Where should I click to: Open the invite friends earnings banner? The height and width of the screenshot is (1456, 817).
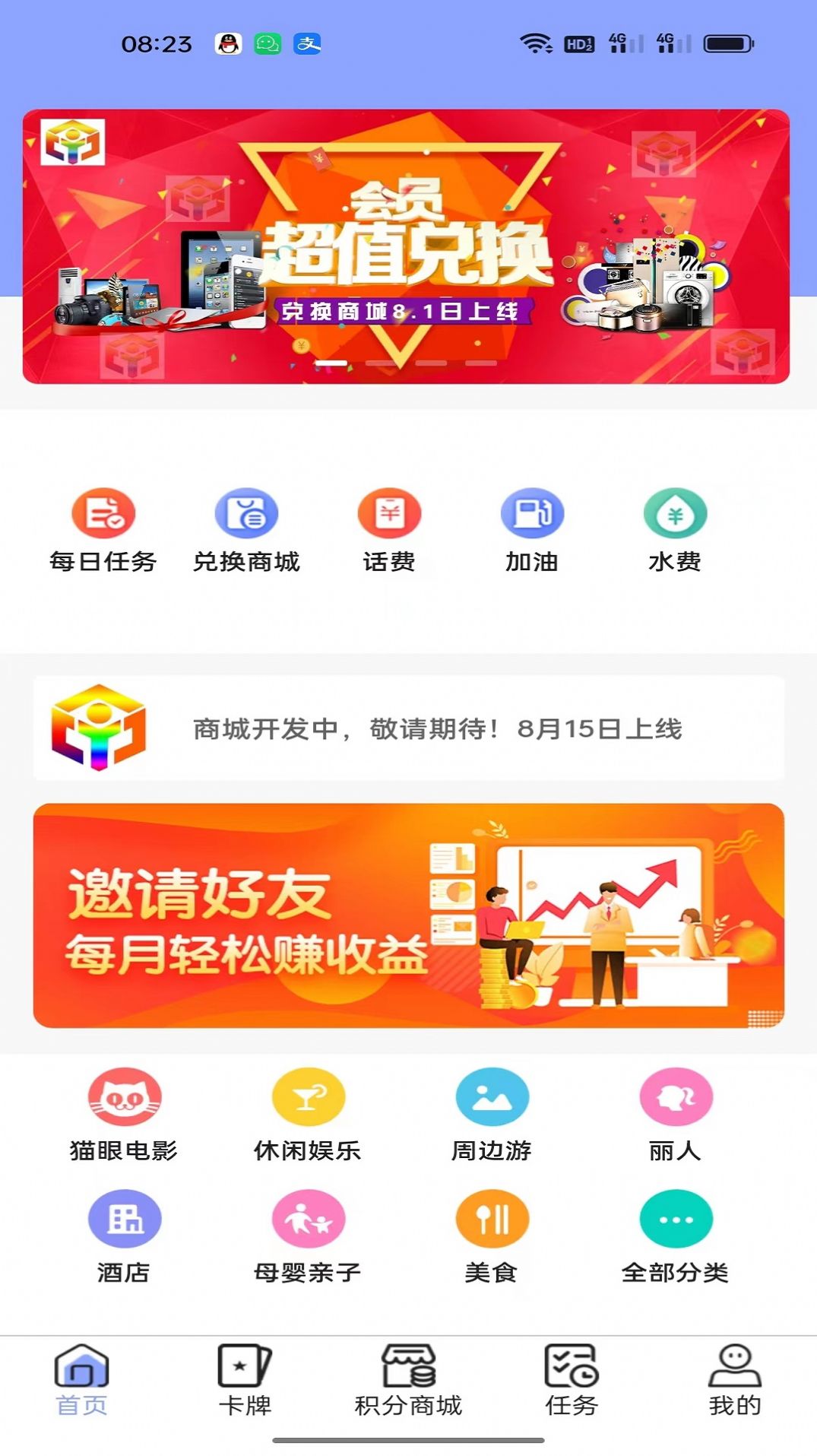pos(408,912)
